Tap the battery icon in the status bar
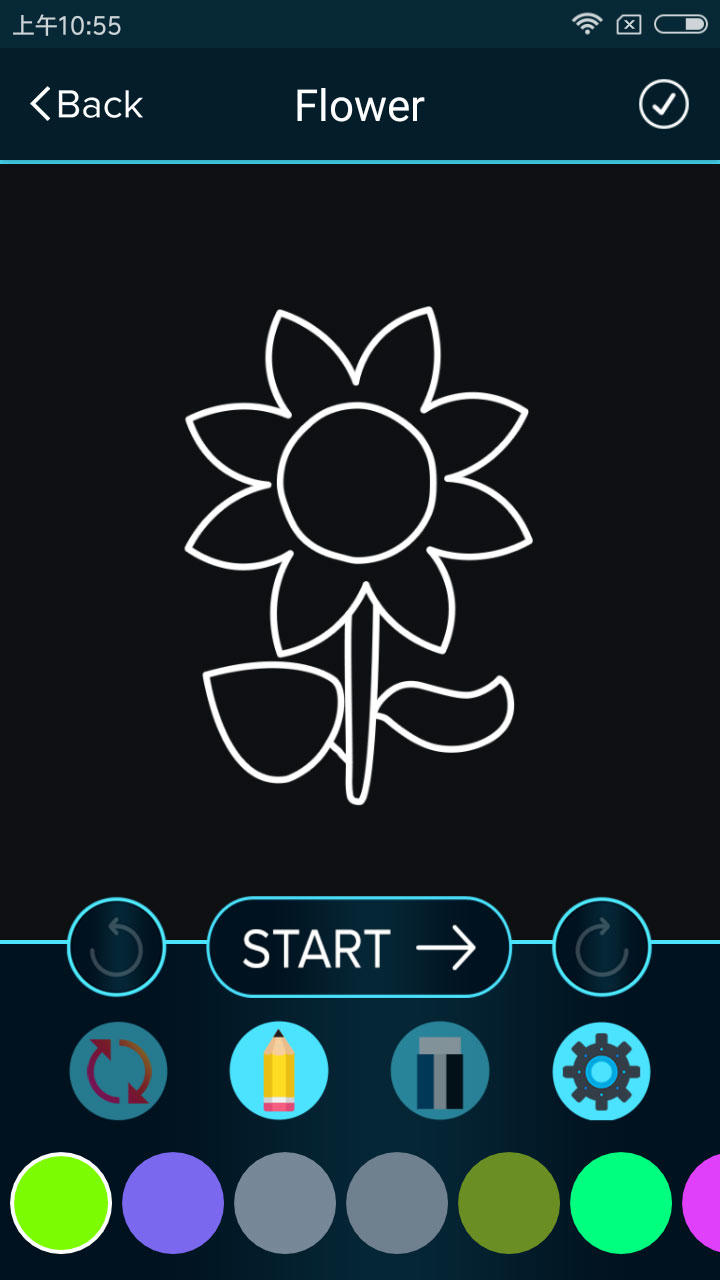Viewport: 720px width, 1280px height. tap(682, 24)
